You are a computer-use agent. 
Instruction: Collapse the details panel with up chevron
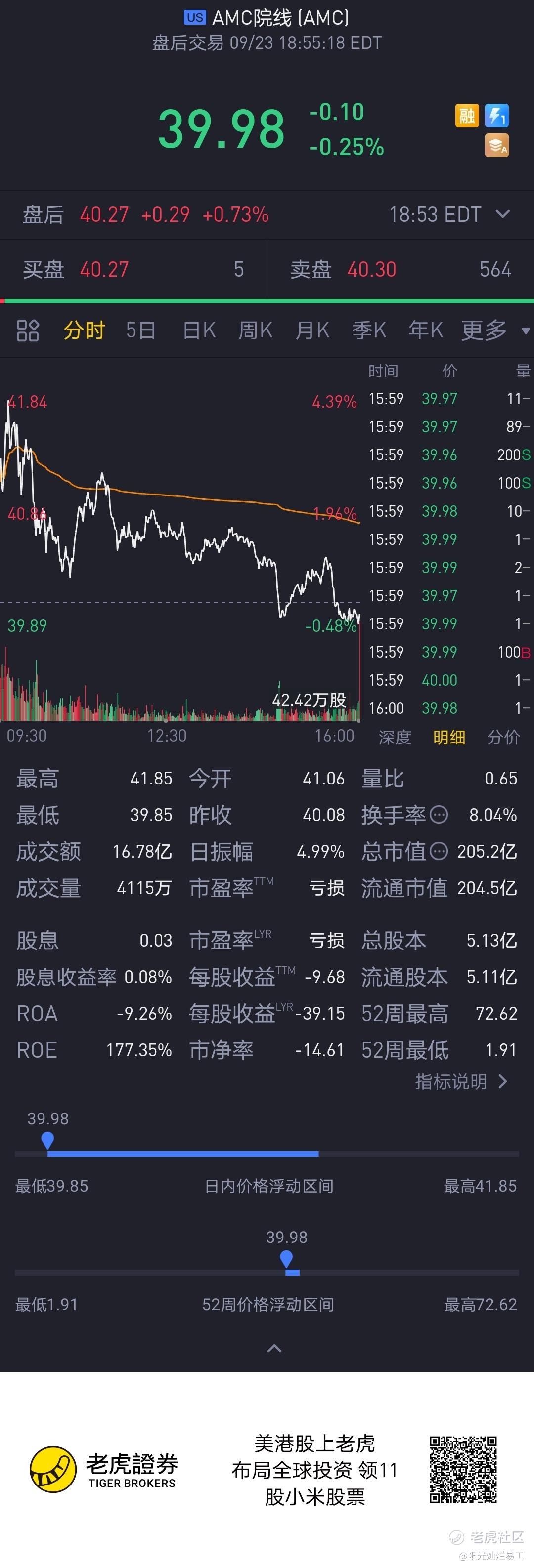click(x=274, y=1348)
